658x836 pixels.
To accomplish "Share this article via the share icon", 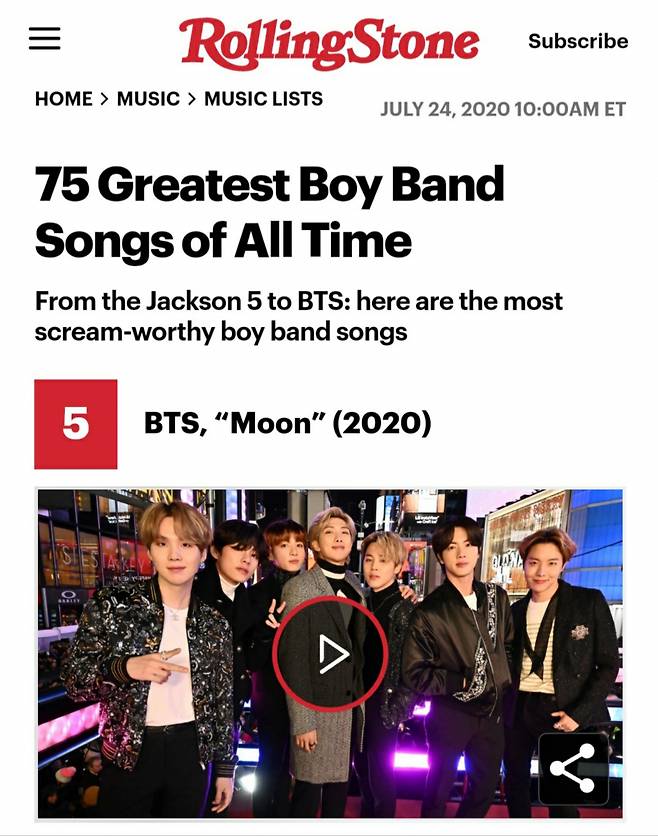I will (572, 768).
